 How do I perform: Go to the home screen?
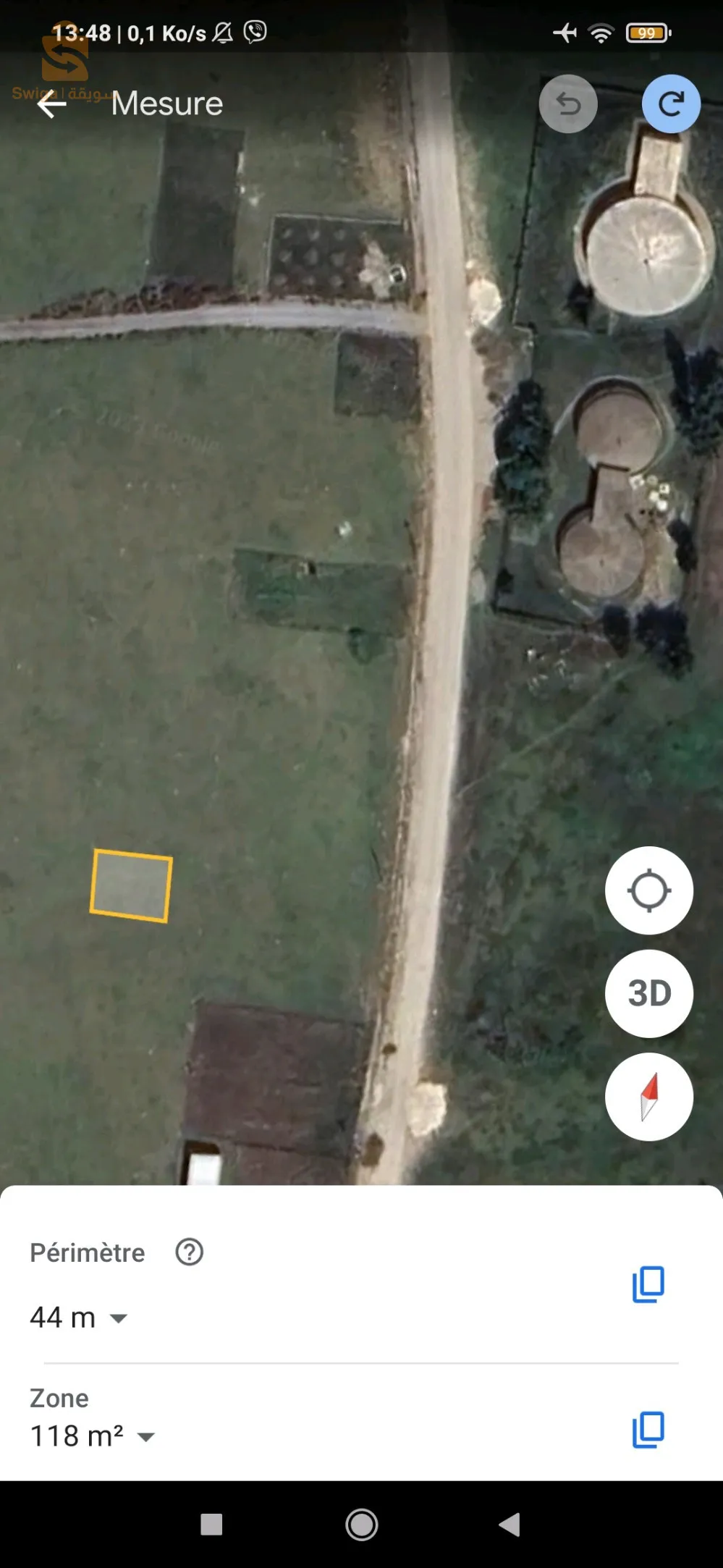[x=362, y=1525]
